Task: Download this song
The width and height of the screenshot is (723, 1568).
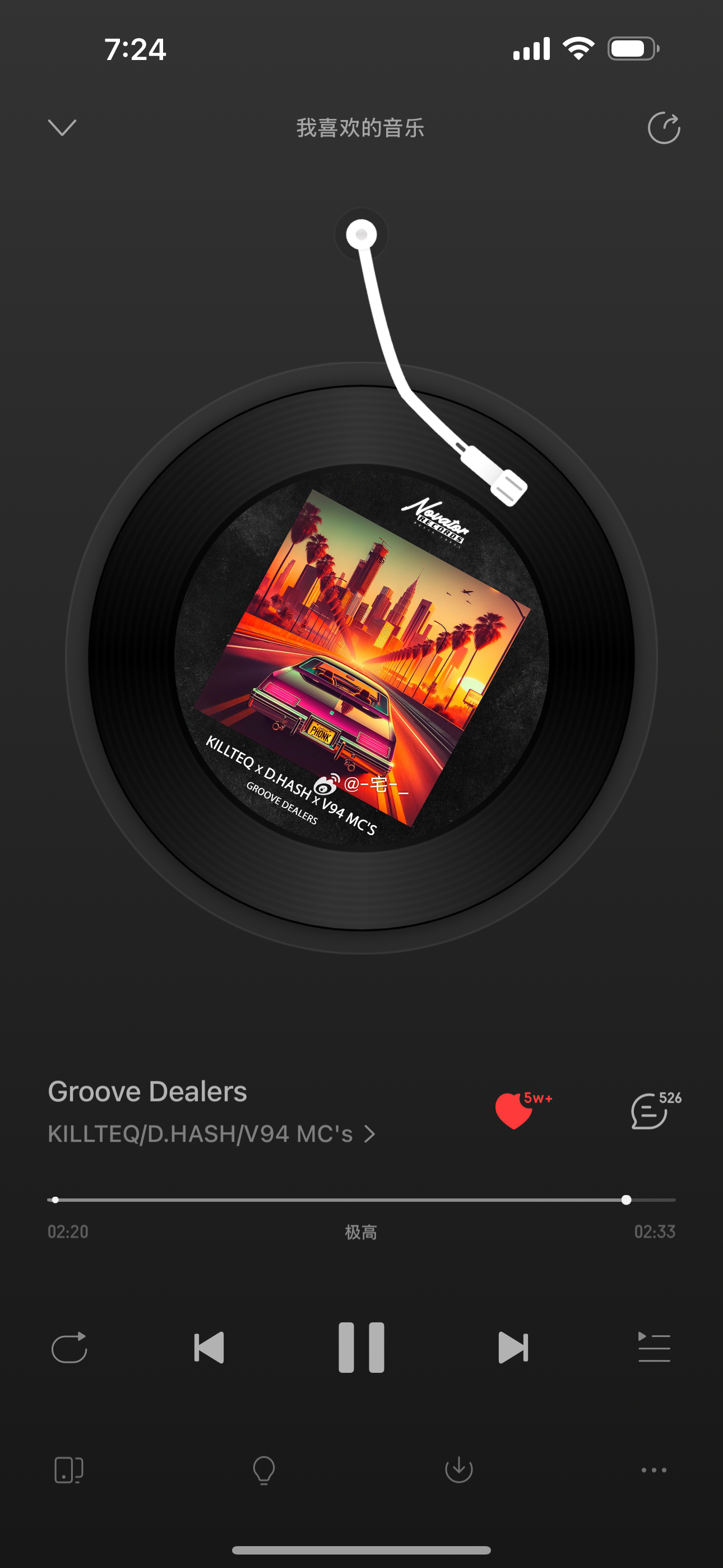Action: click(459, 1470)
